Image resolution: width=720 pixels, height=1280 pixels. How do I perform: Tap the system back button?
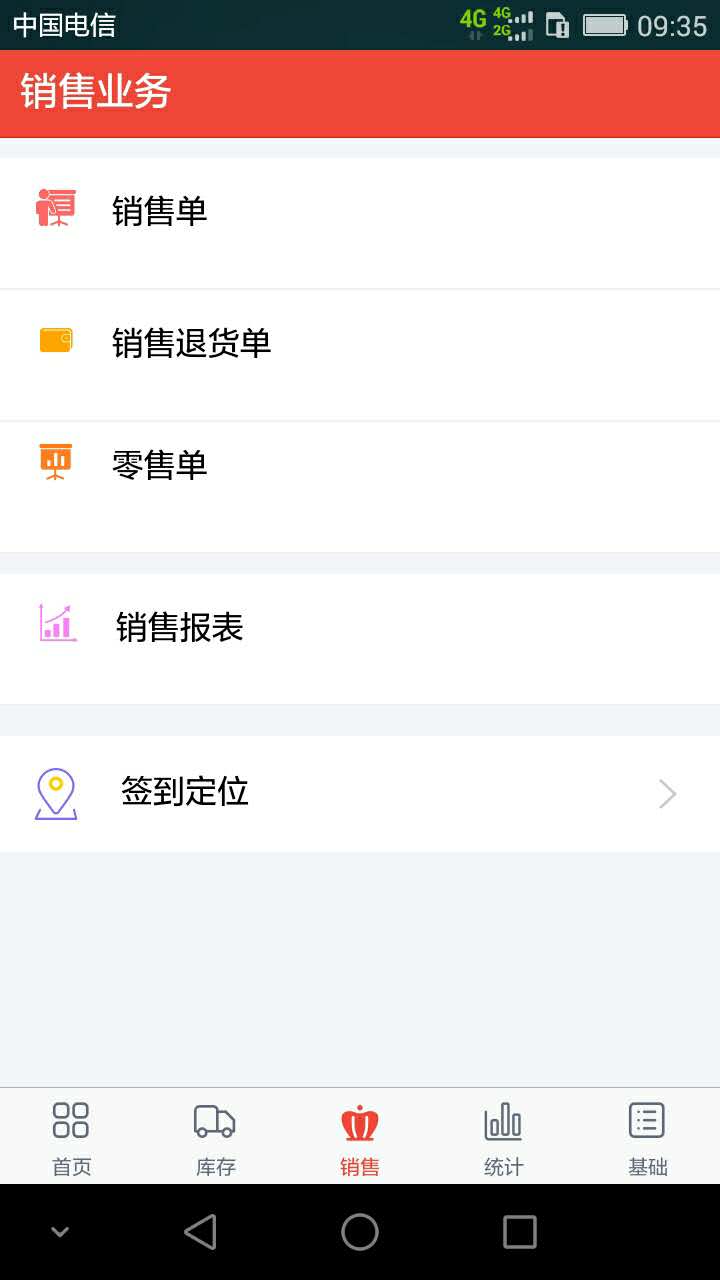(200, 1232)
